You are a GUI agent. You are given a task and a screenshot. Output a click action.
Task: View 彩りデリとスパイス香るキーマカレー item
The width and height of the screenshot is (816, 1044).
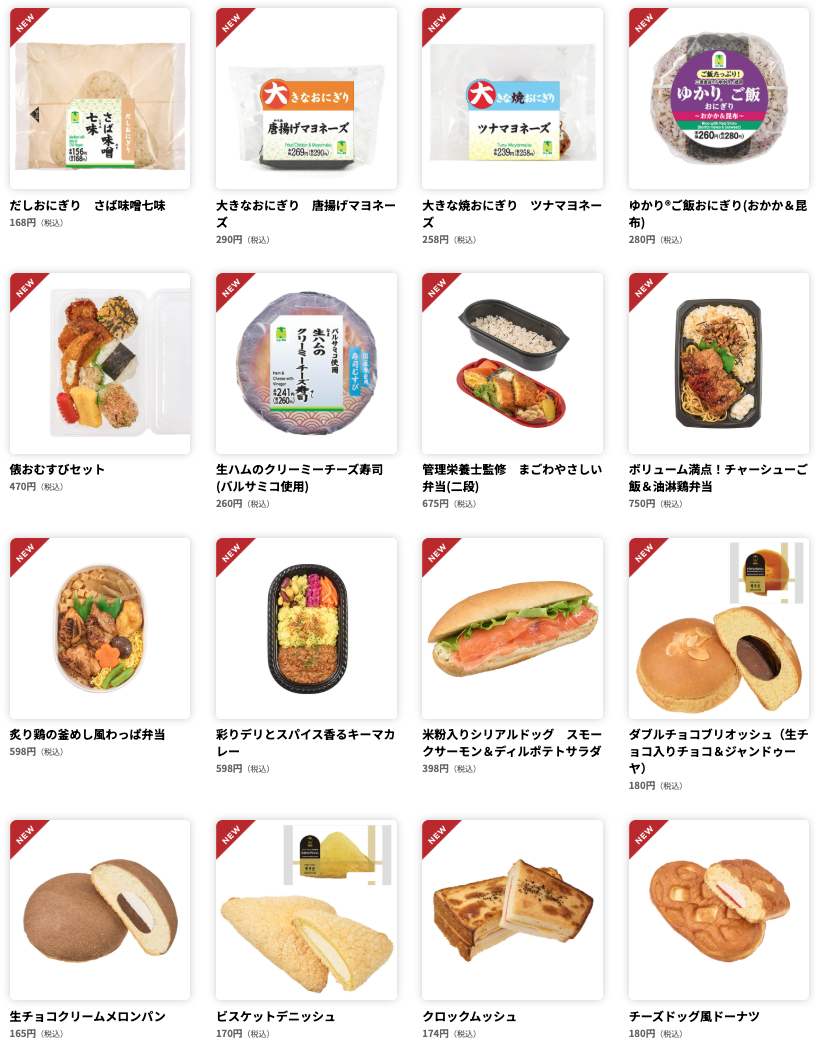point(306,629)
